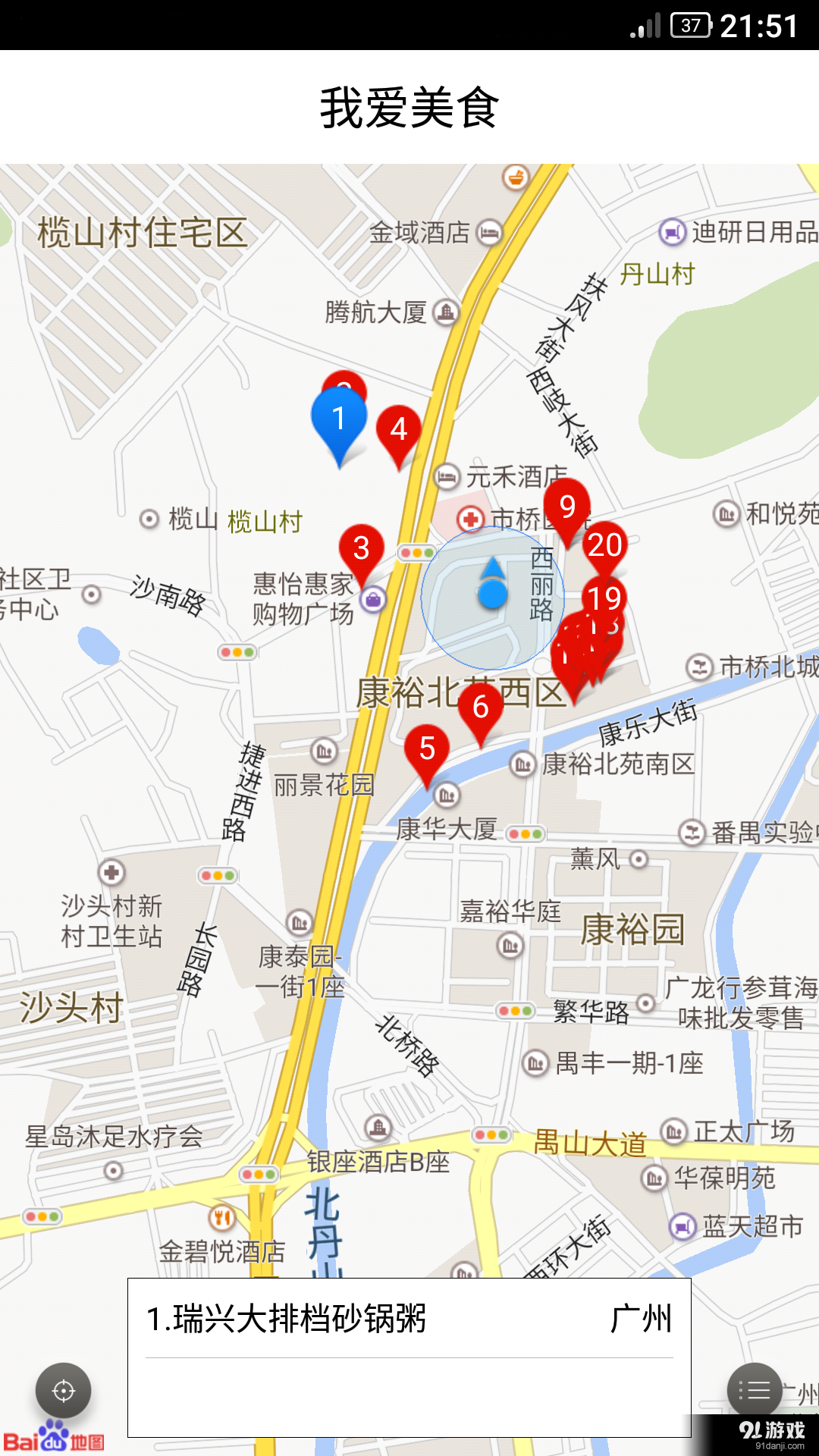Tap the hotel icon beside 金域酒店
The height and width of the screenshot is (1456, 819).
[x=490, y=233]
